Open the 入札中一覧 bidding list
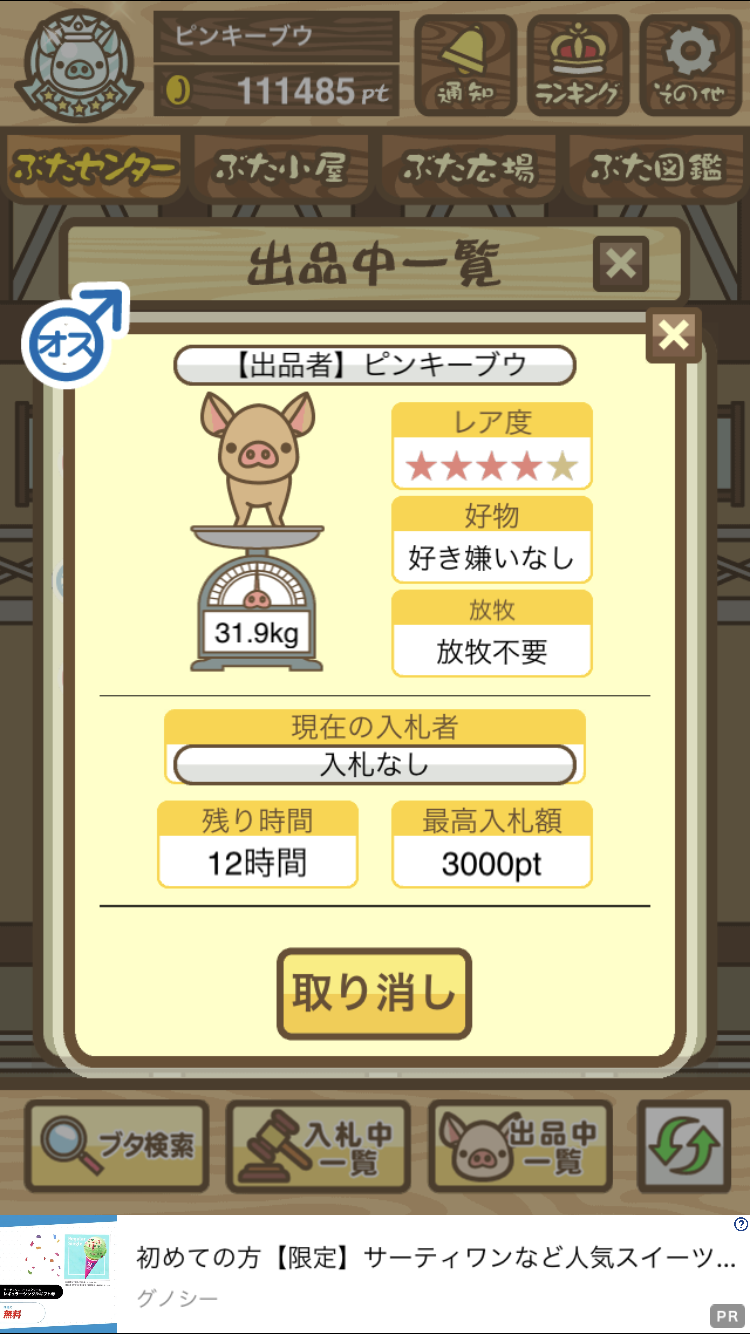The image size is (750, 1334). [x=319, y=1146]
